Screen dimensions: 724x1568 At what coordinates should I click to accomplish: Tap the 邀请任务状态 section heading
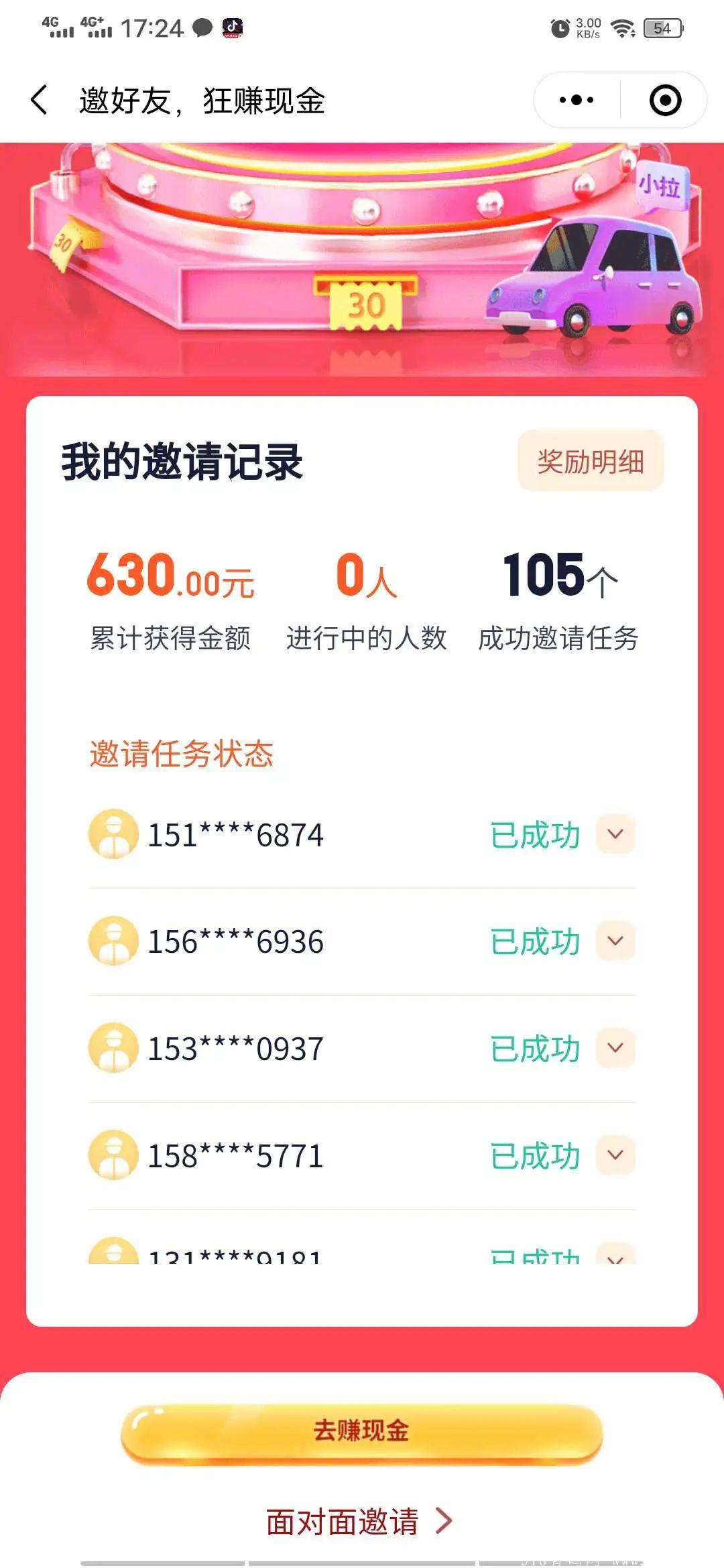(181, 753)
